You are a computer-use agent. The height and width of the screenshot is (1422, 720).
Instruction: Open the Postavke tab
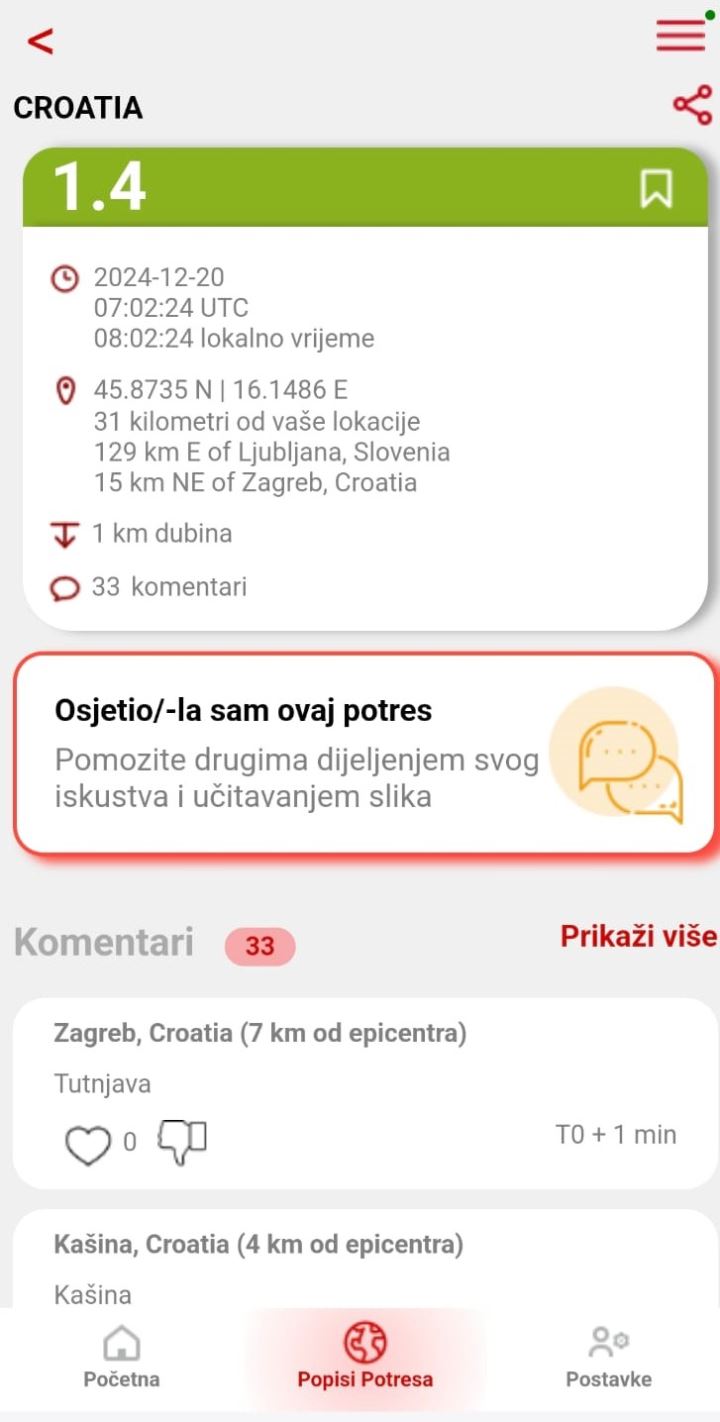tap(608, 1356)
